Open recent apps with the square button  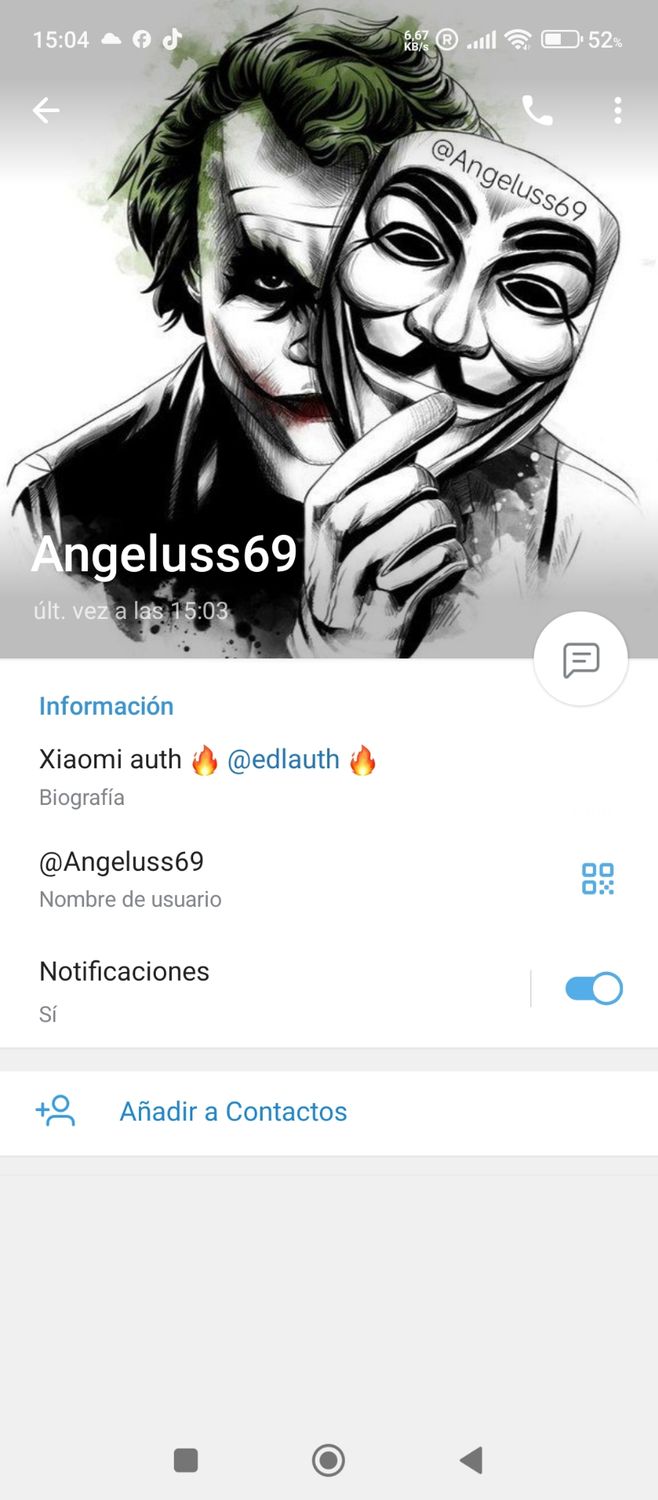point(186,1460)
